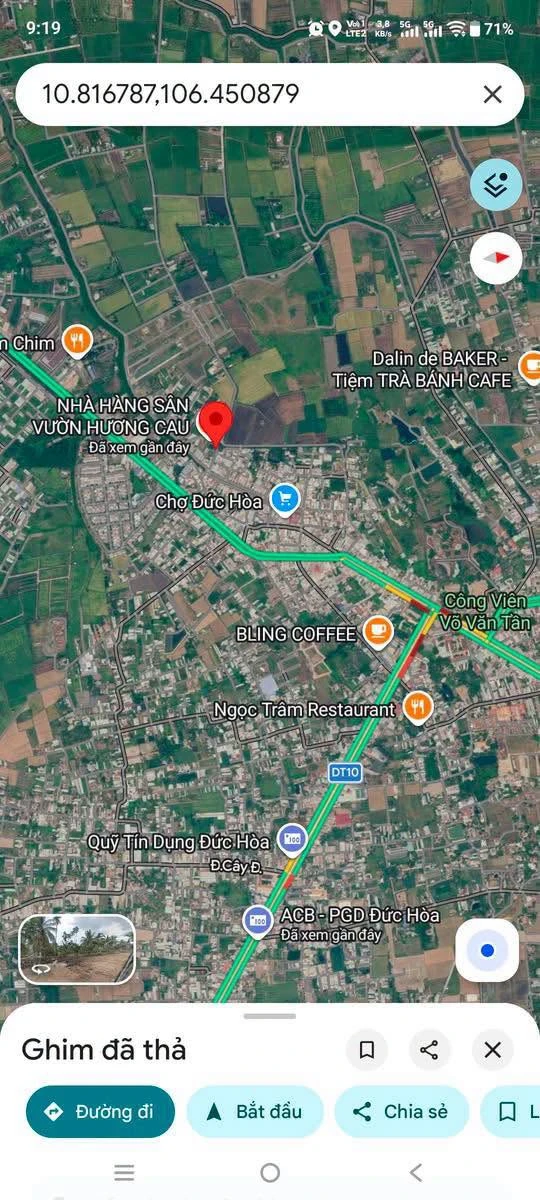Image resolution: width=540 pixels, height=1200 pixels.
Task: Select Ngọc Trâm Restaurant marker
Action: 417,707
